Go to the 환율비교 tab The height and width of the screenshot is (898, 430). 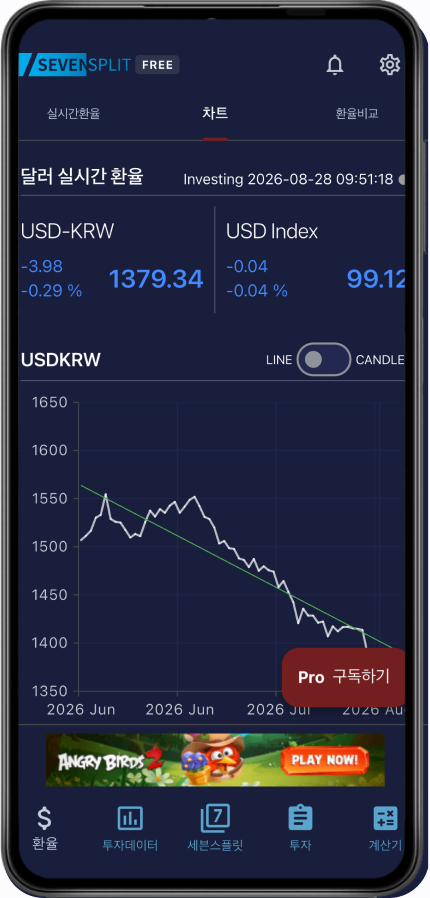coord(357,113)
